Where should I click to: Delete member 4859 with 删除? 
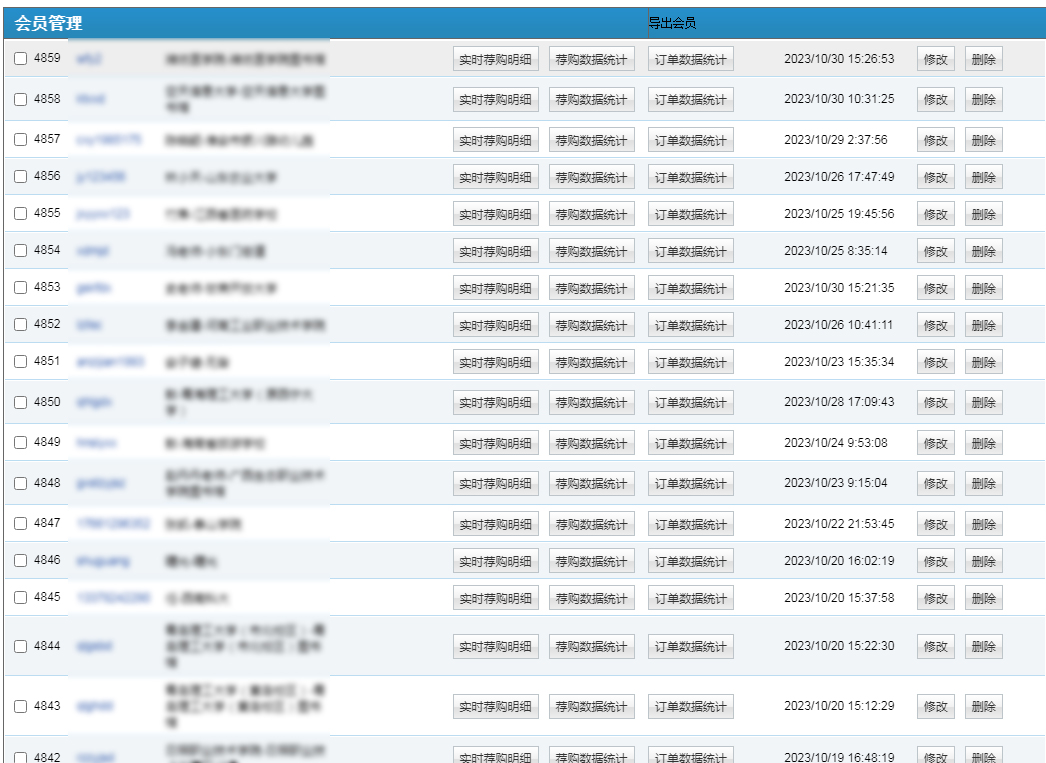pos(983,60)
